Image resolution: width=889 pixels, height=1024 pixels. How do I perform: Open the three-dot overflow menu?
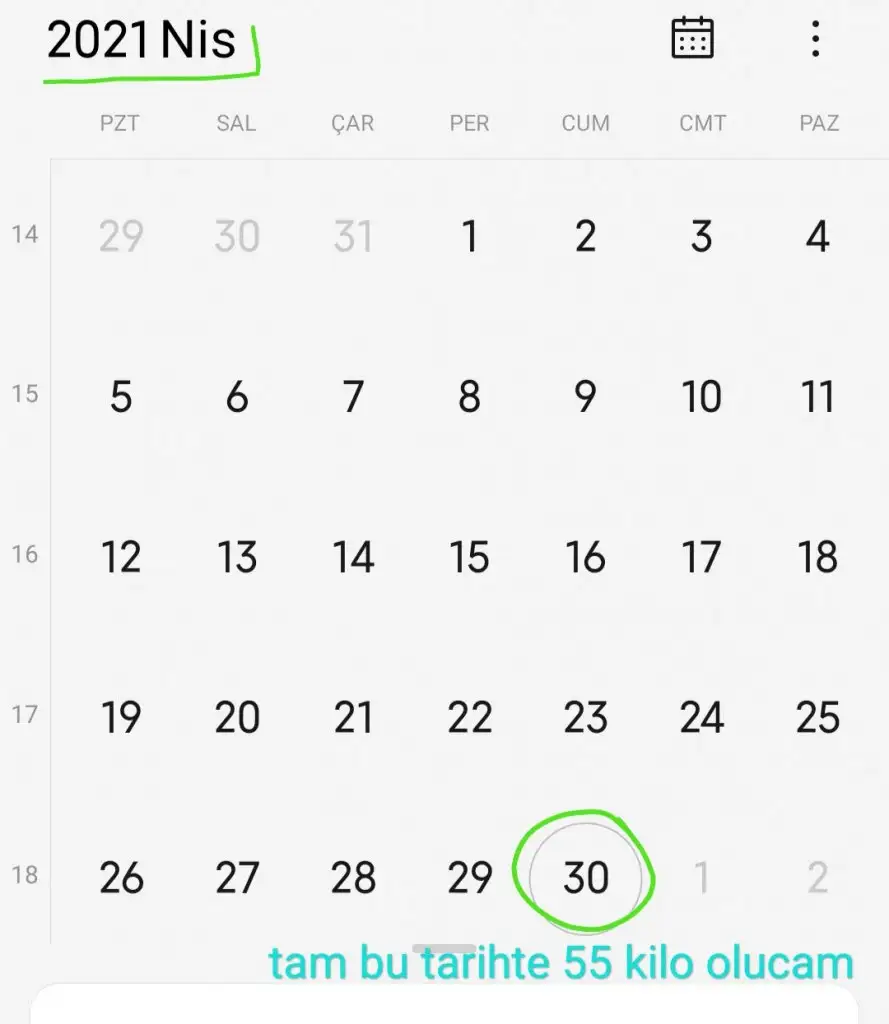tap(816, 39)
